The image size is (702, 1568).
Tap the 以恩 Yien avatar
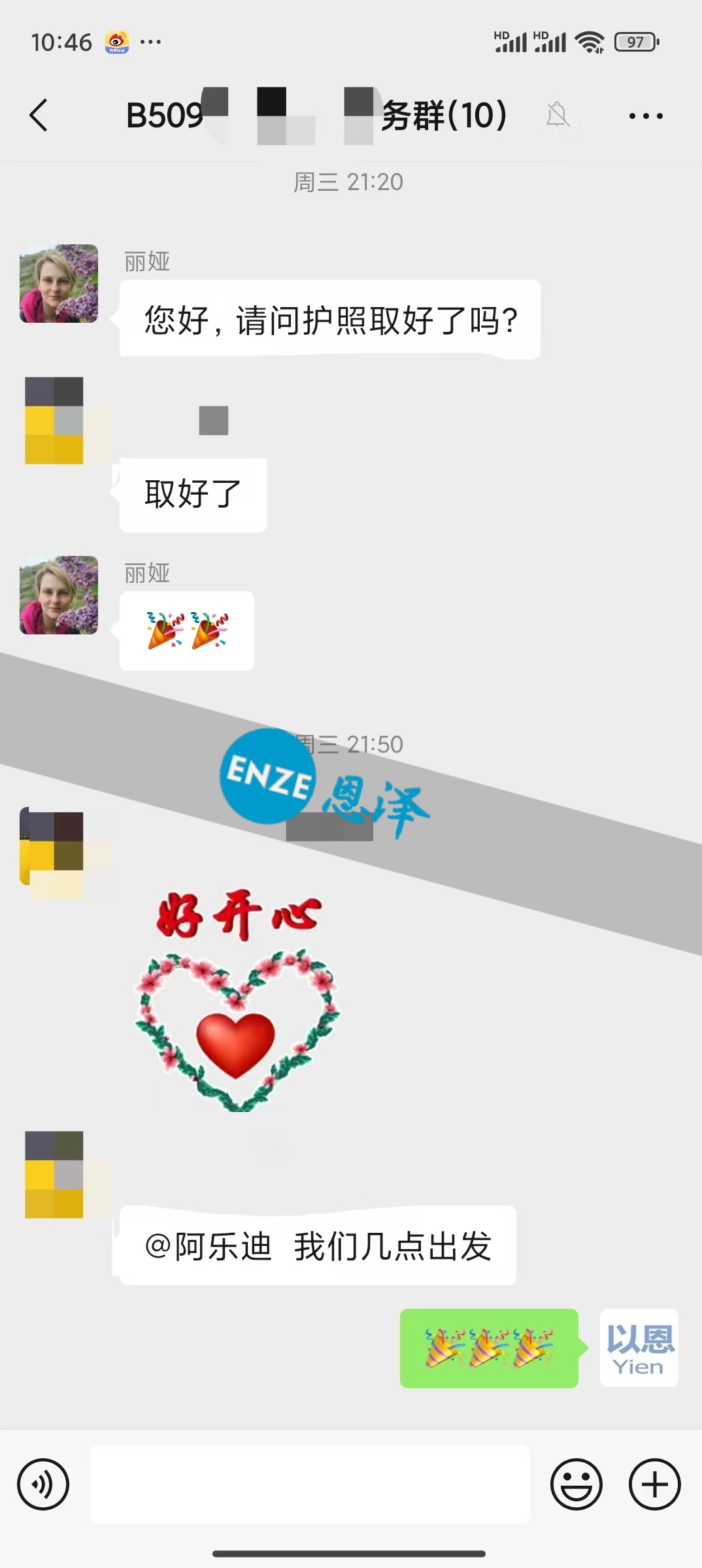point(639,1348)
